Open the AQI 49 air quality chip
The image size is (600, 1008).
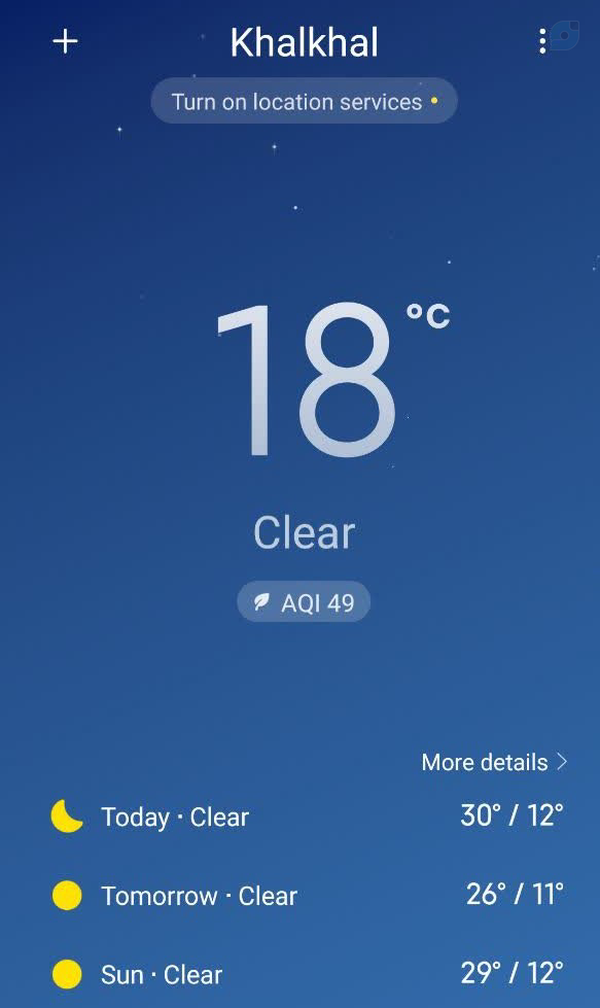303,602
